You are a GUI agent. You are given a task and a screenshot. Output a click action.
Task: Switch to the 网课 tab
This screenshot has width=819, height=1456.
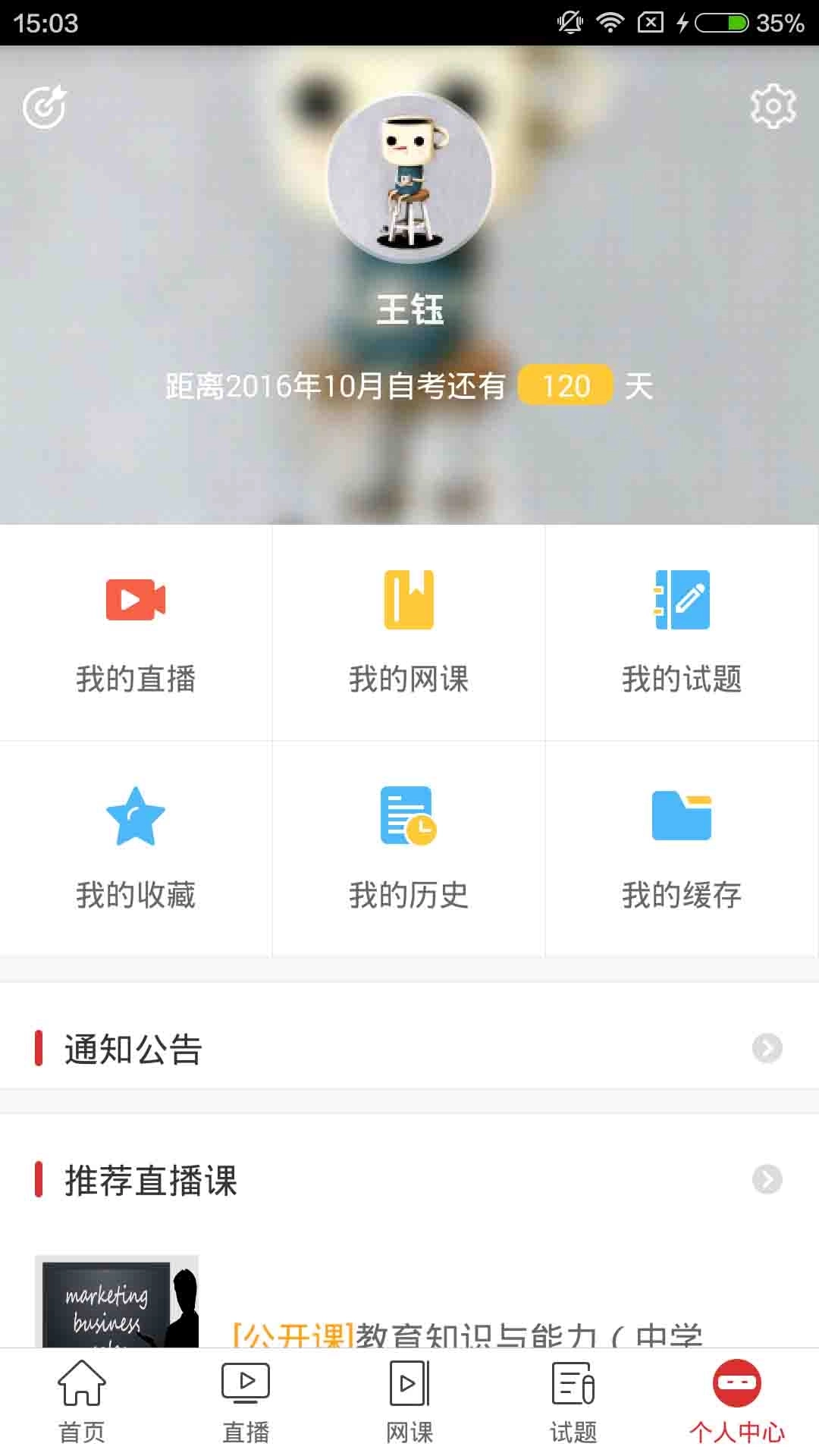pos(409,1403)
